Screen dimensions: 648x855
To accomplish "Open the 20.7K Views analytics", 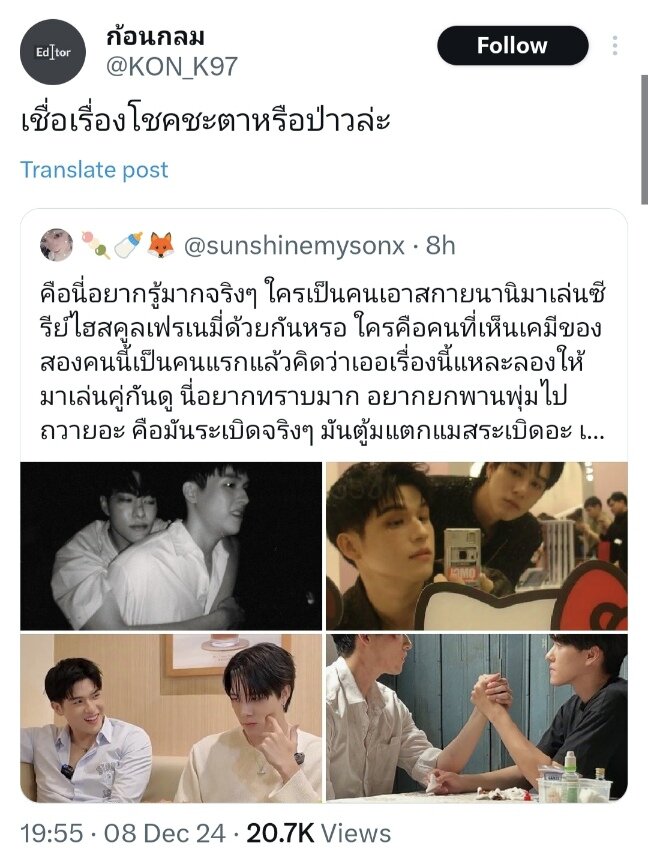I will click(320, 833).
